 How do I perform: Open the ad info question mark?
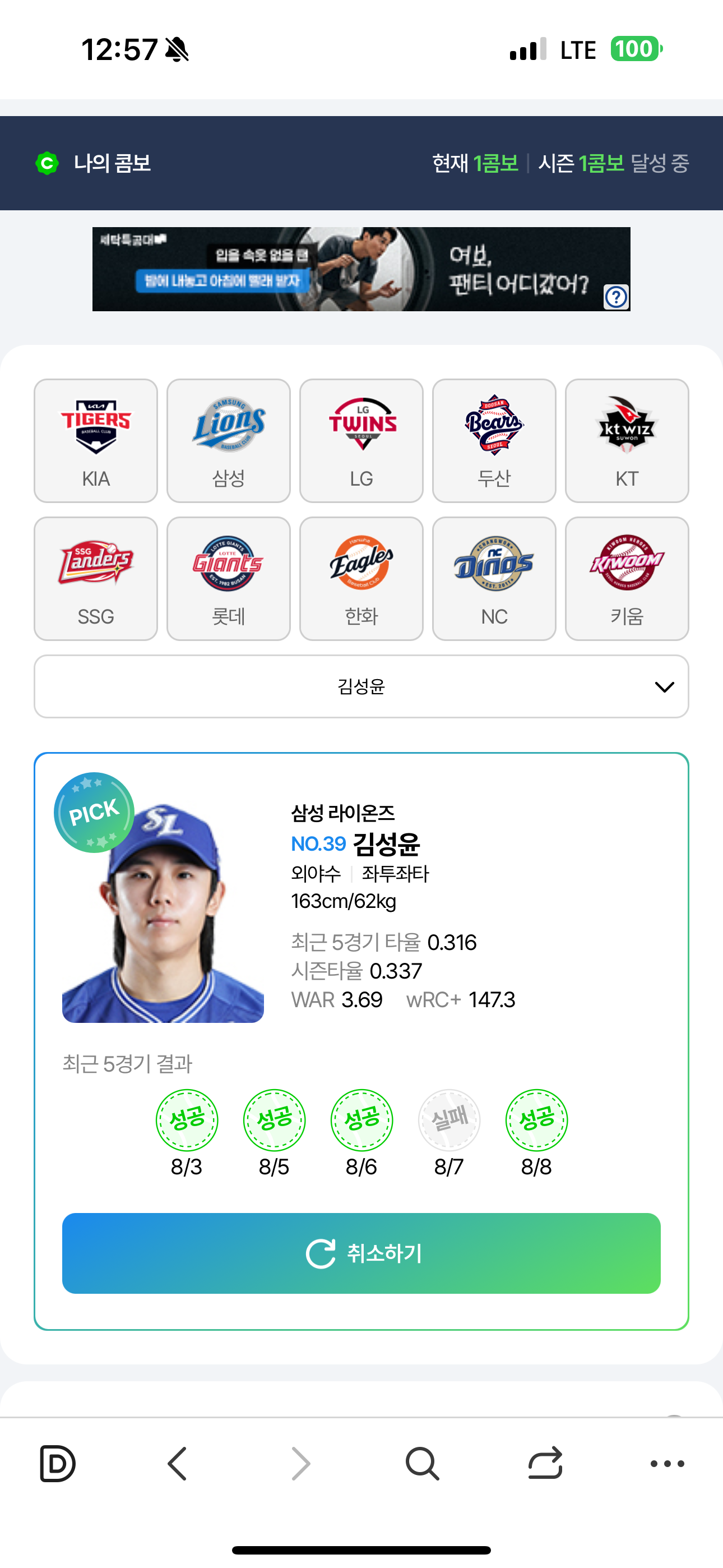click(x=616, y=297)
